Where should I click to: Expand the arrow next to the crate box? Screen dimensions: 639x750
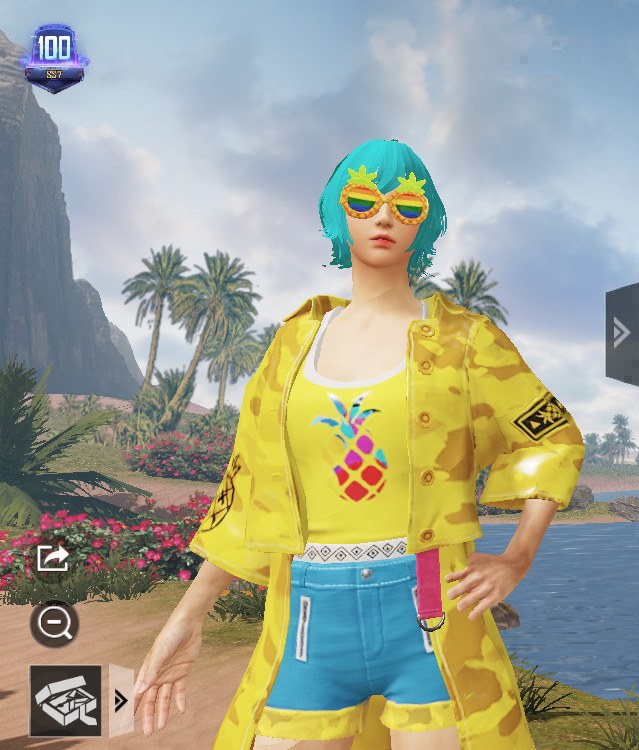pyautogui.click(x=121, y=700)
